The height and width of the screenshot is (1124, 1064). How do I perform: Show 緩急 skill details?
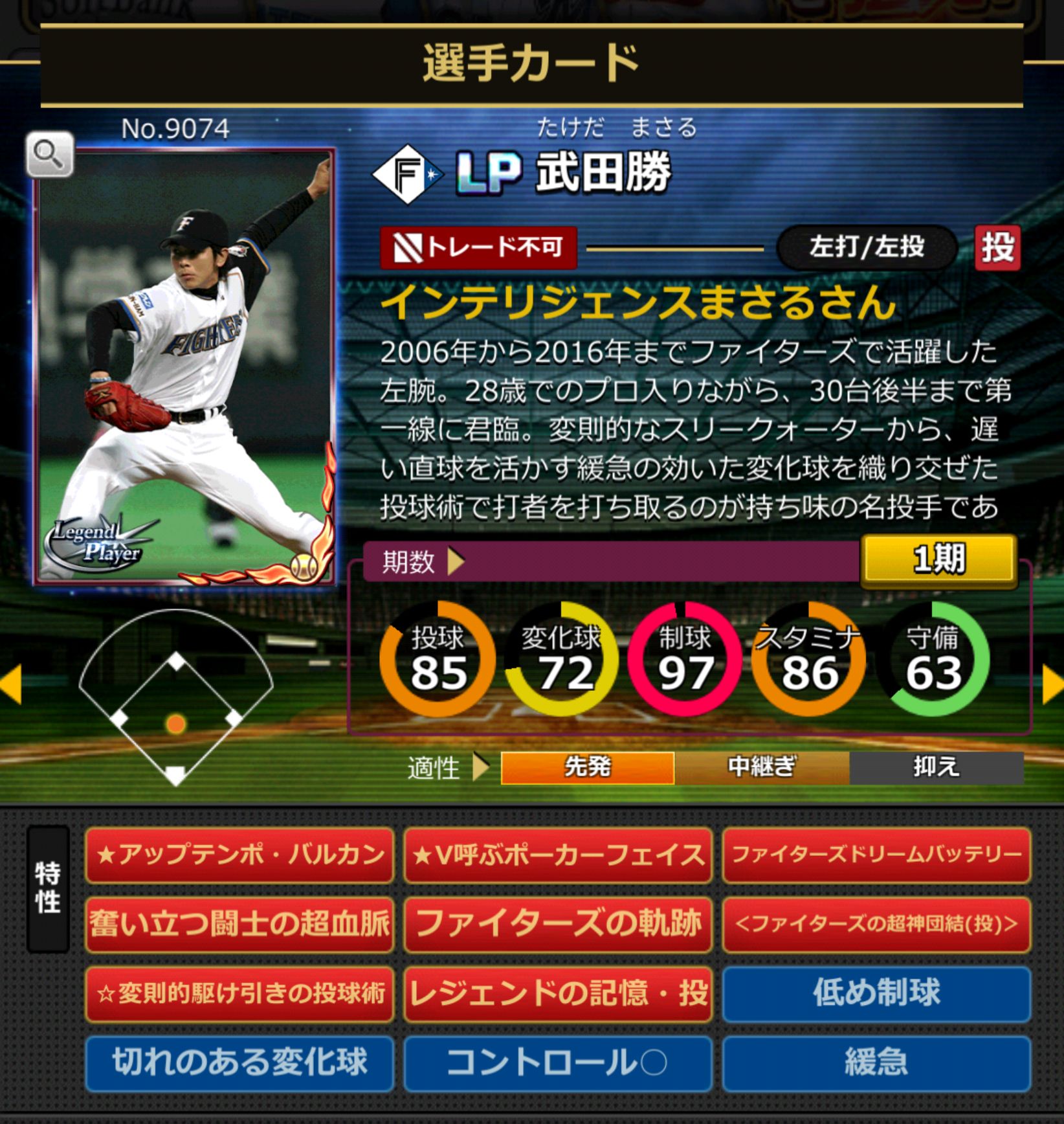[x=876, y=1062]
